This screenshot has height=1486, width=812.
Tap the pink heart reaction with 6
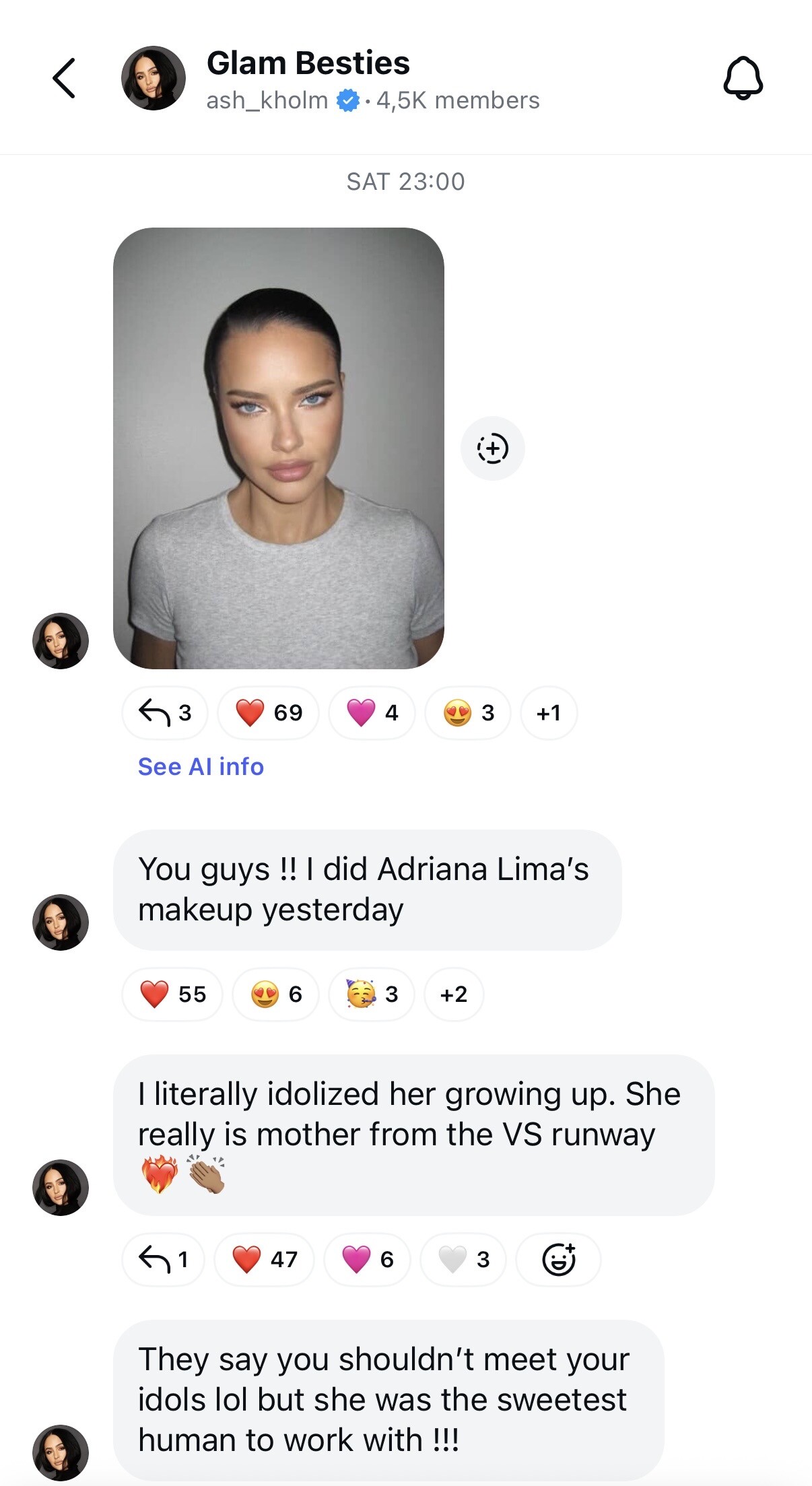coord(367,1259)
